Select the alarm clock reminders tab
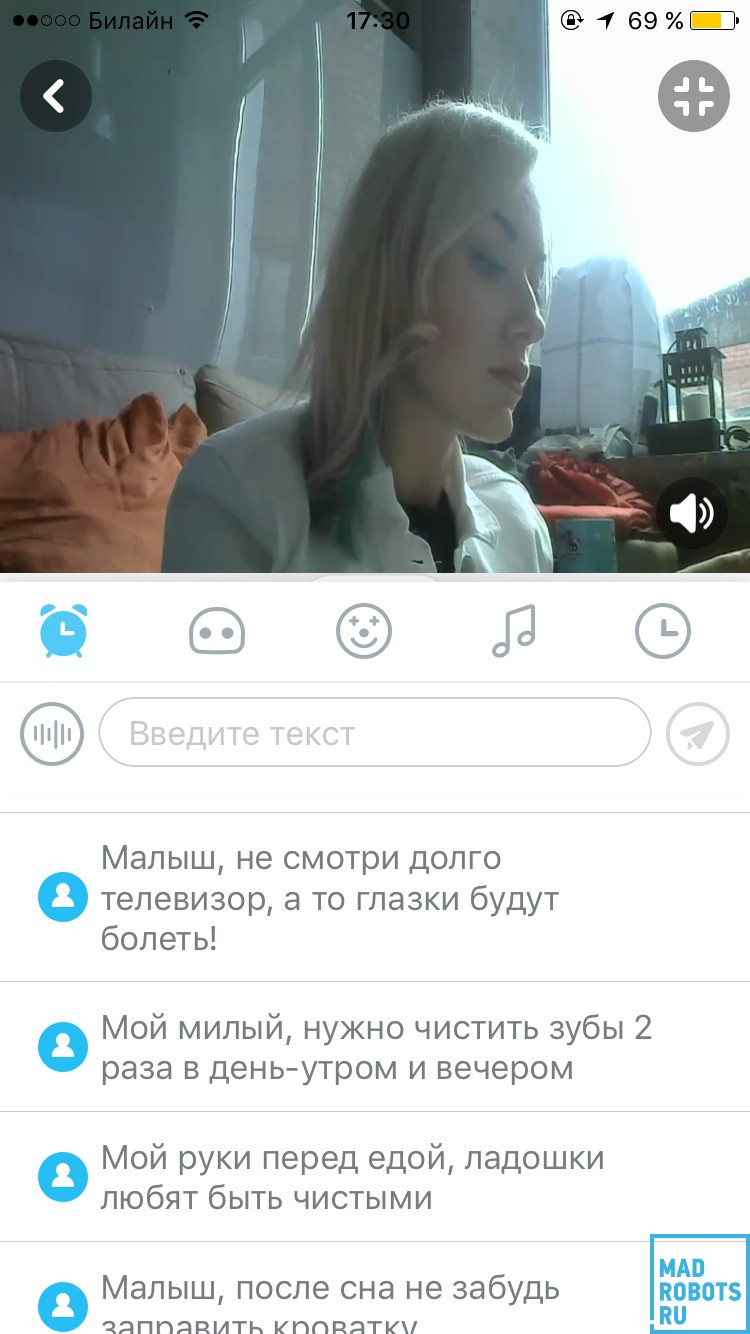The width and height of the screenshot is (750, 1334). point(63,631)
